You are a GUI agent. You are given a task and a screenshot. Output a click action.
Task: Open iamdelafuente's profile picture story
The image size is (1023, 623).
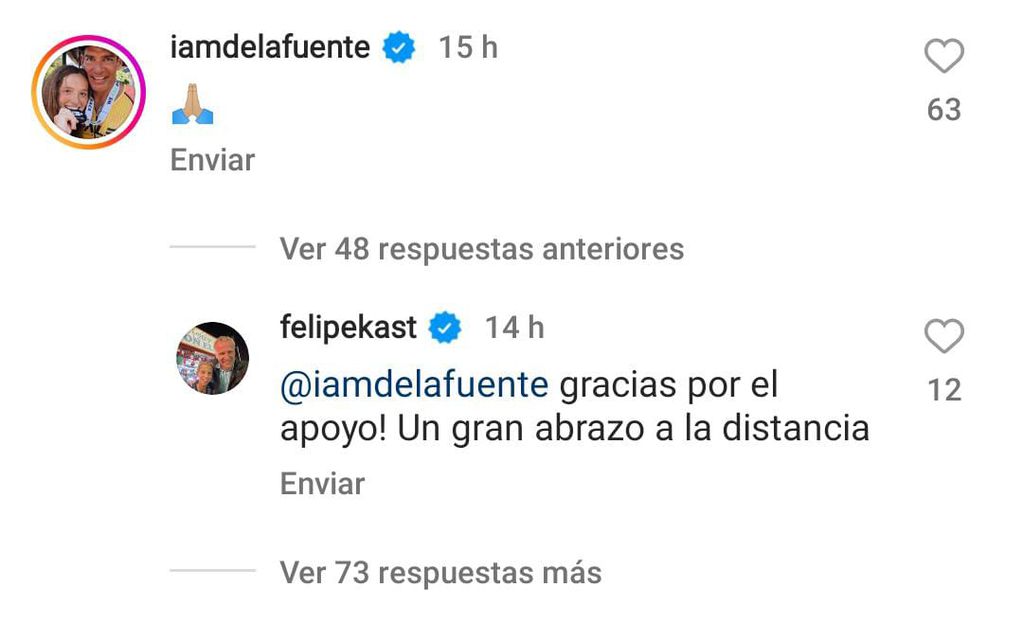click(89, 92)
